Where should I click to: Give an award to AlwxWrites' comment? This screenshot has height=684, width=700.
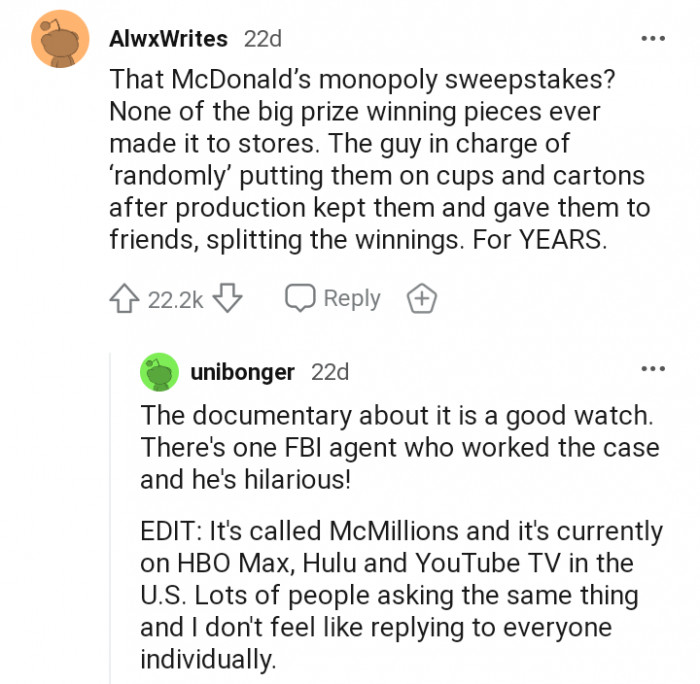[421, 299]
